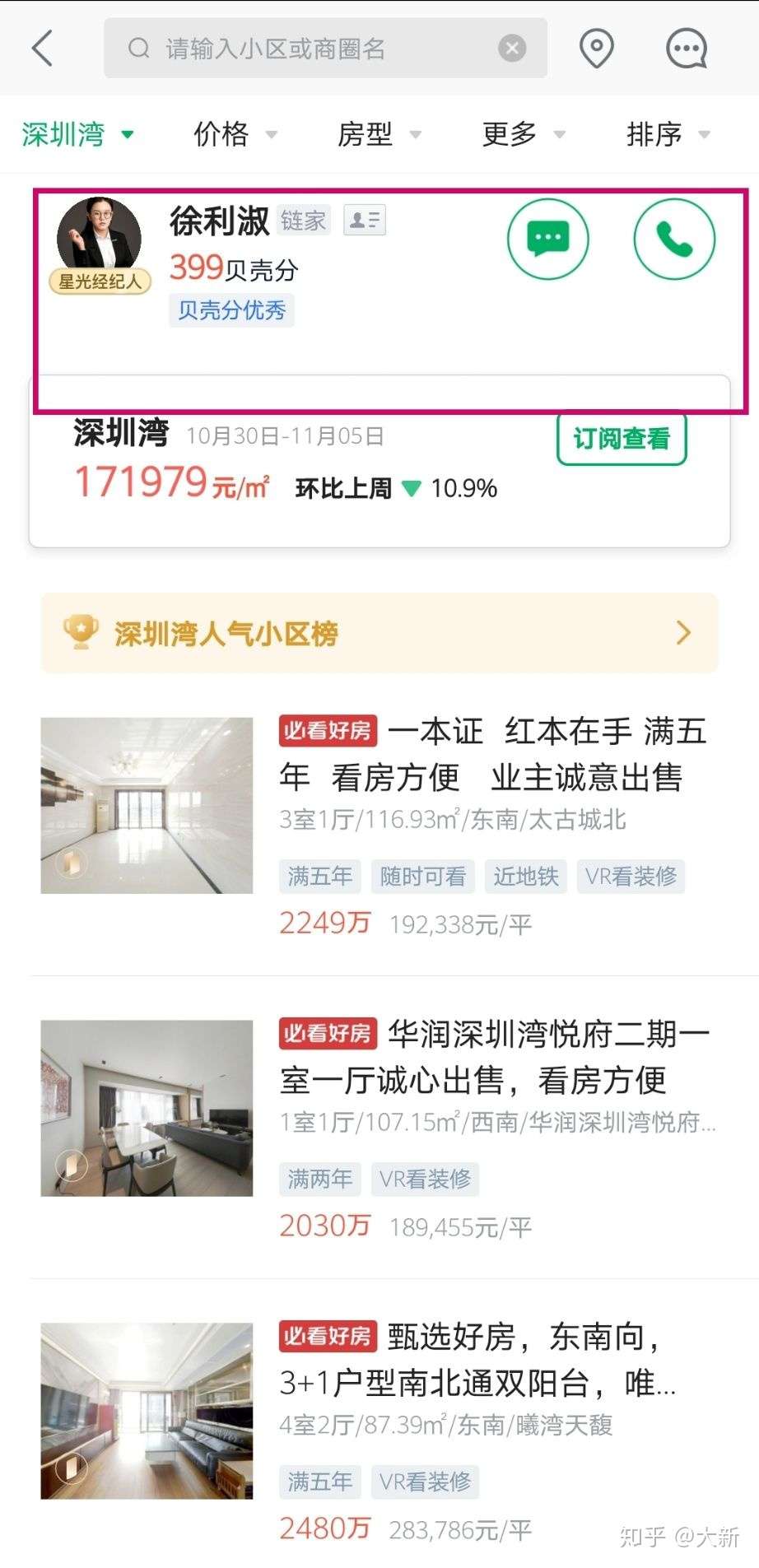The image size is (759, 1568).
Task: Open the 排序 sorting dropdown
Action: point(668,134)
